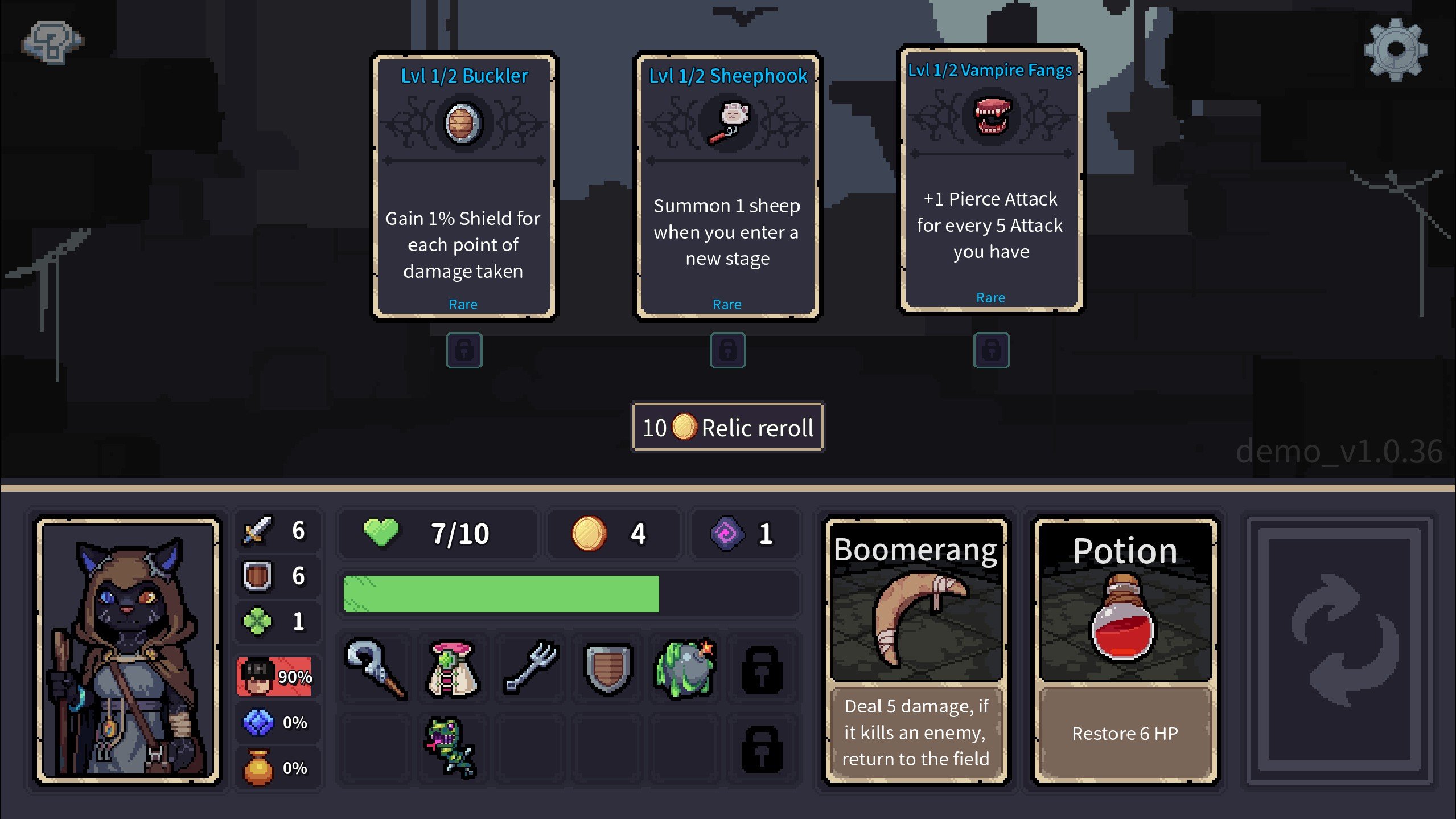
Task: Lock the Sheephook relic
Action: click(727, 350)
